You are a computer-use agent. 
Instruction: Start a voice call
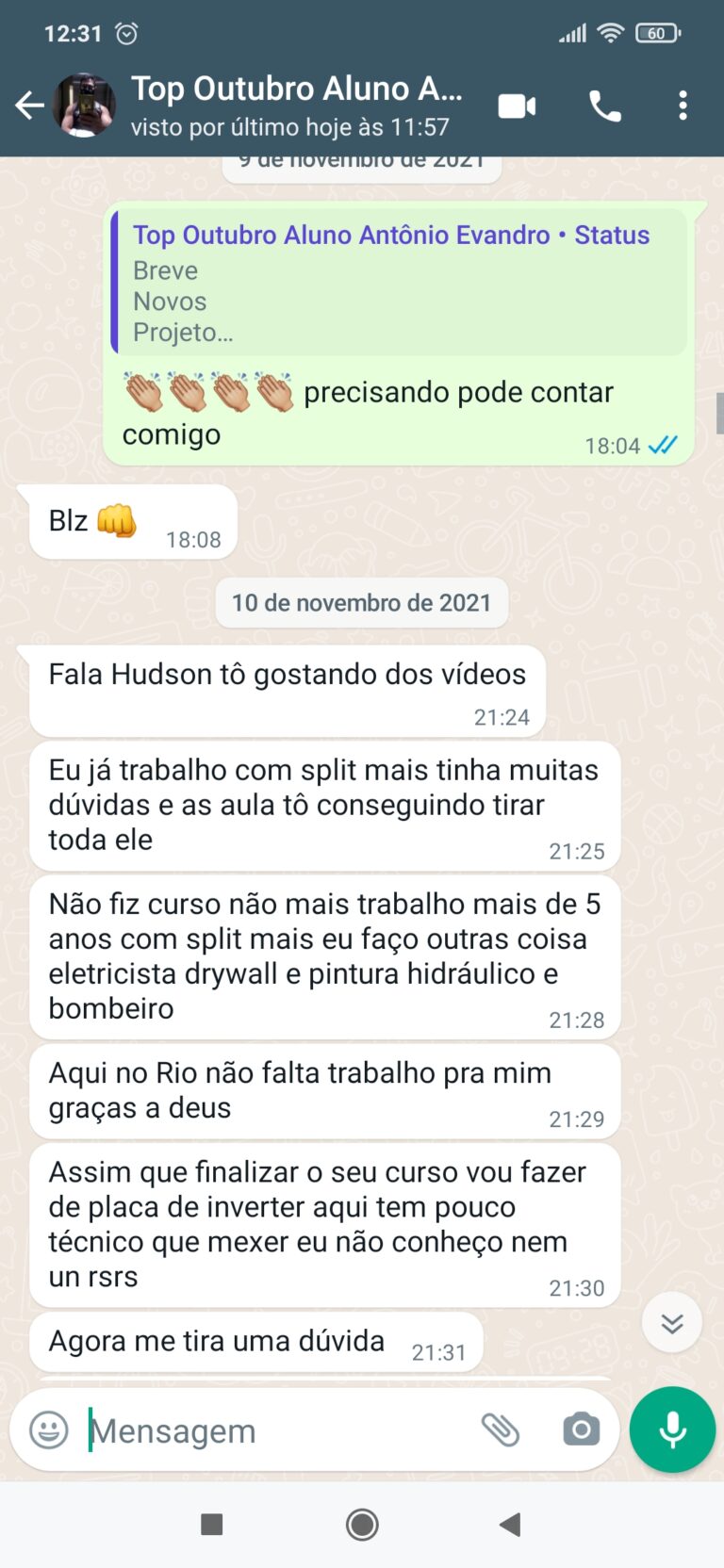(604, 106)
